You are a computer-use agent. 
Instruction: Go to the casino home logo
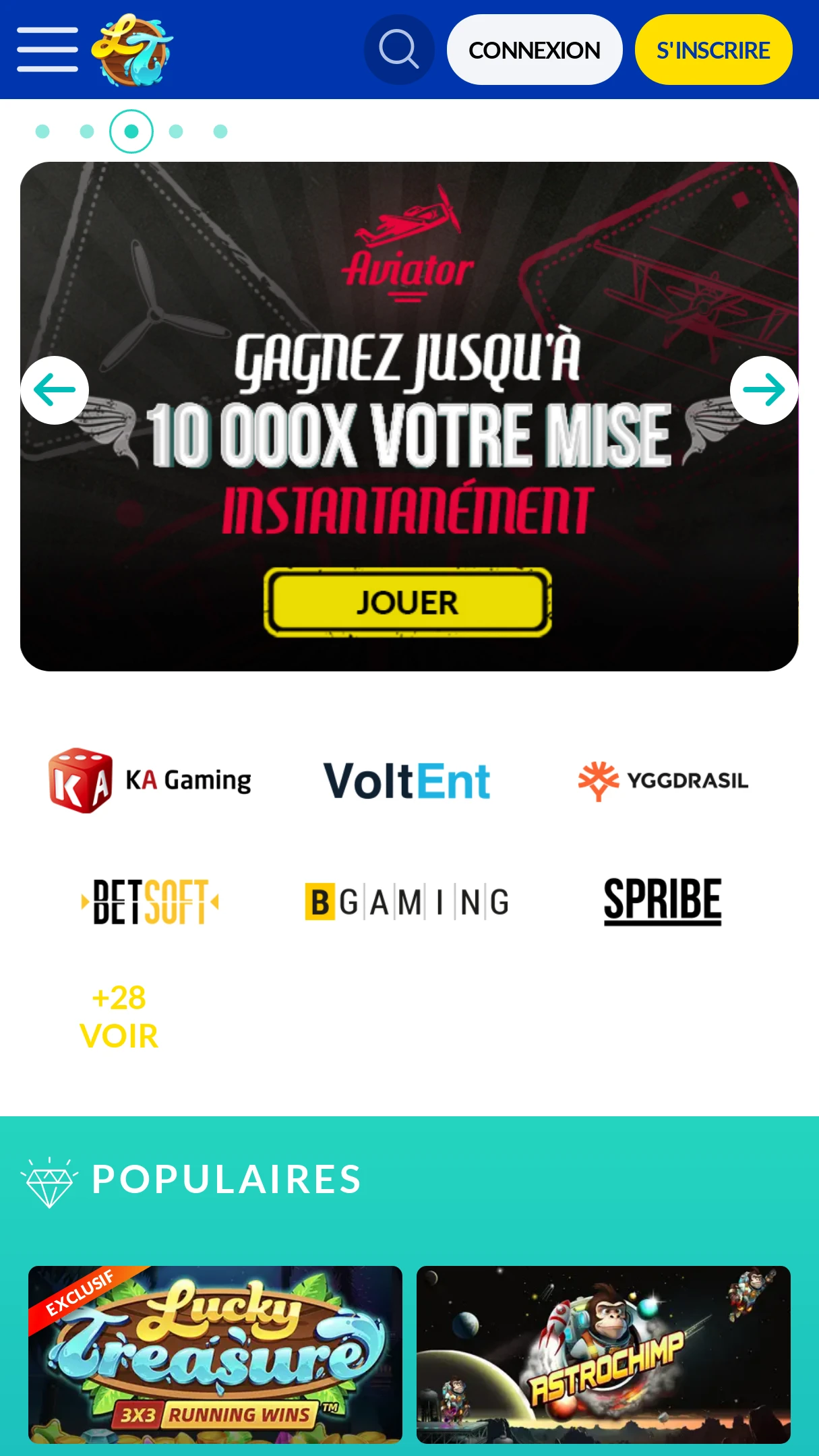[x=133, y=49]
